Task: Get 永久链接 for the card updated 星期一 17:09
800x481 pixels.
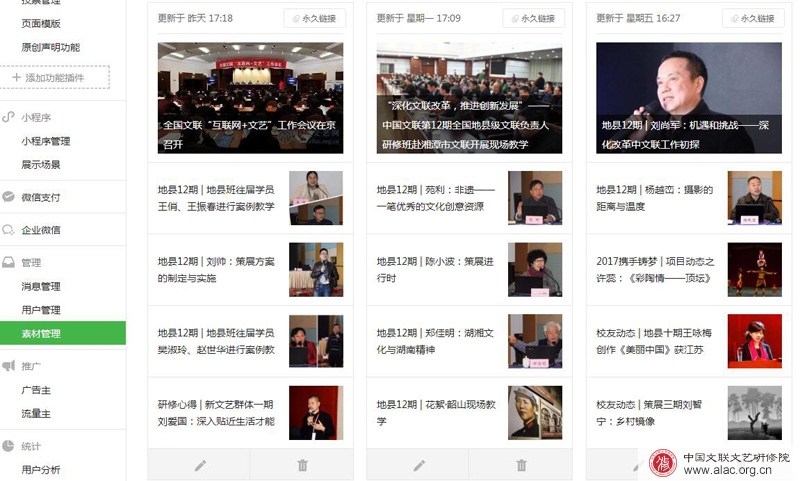Action: (x=533, y=18)
